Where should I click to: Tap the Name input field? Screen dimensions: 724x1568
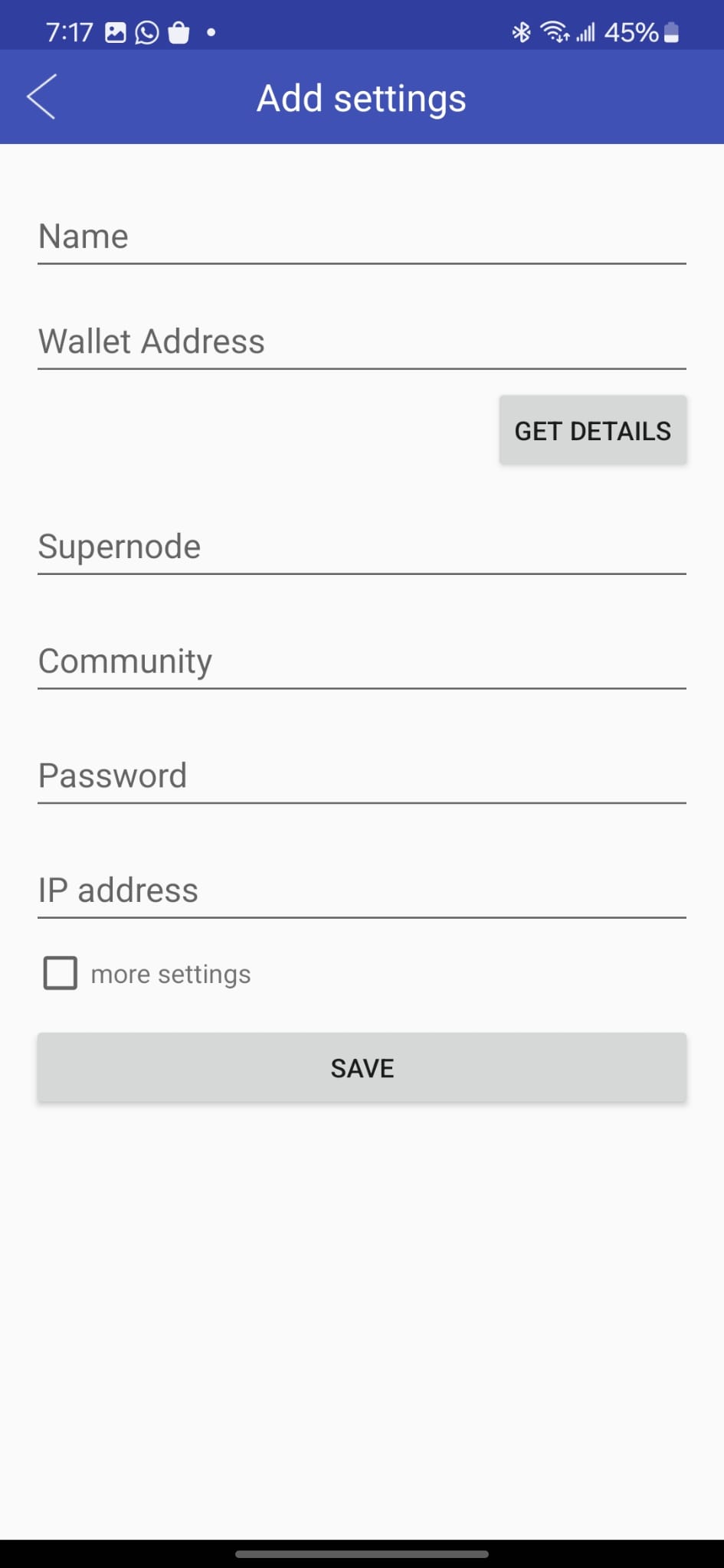(x=362, y=237)
